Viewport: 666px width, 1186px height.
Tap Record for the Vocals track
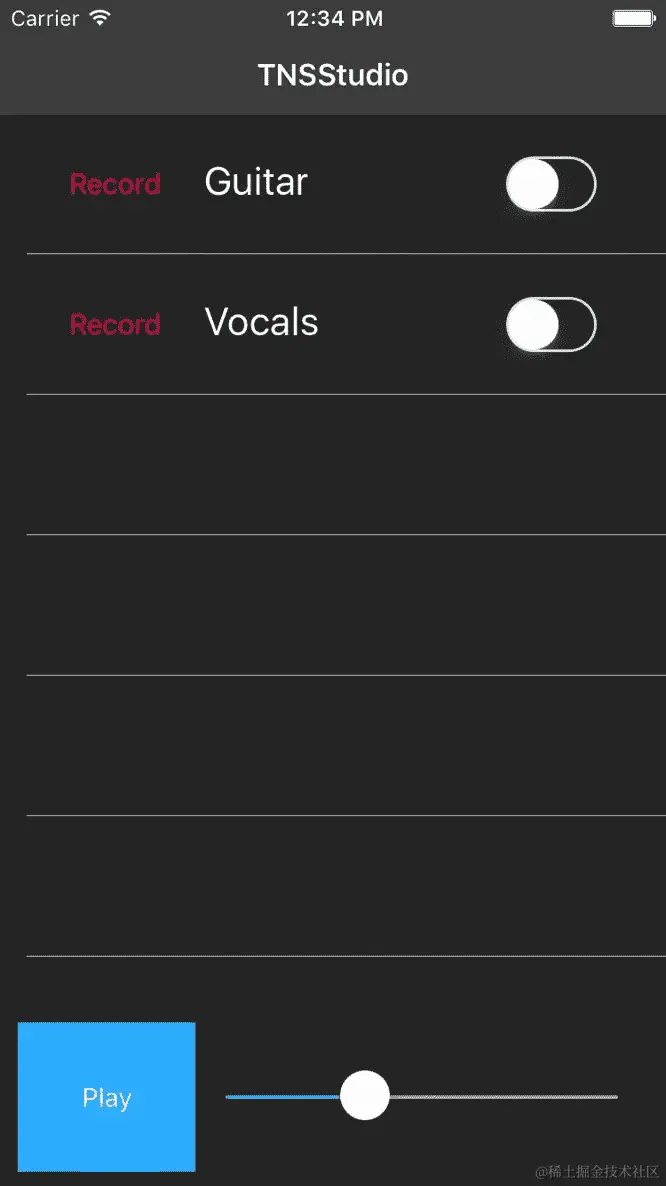115,324
